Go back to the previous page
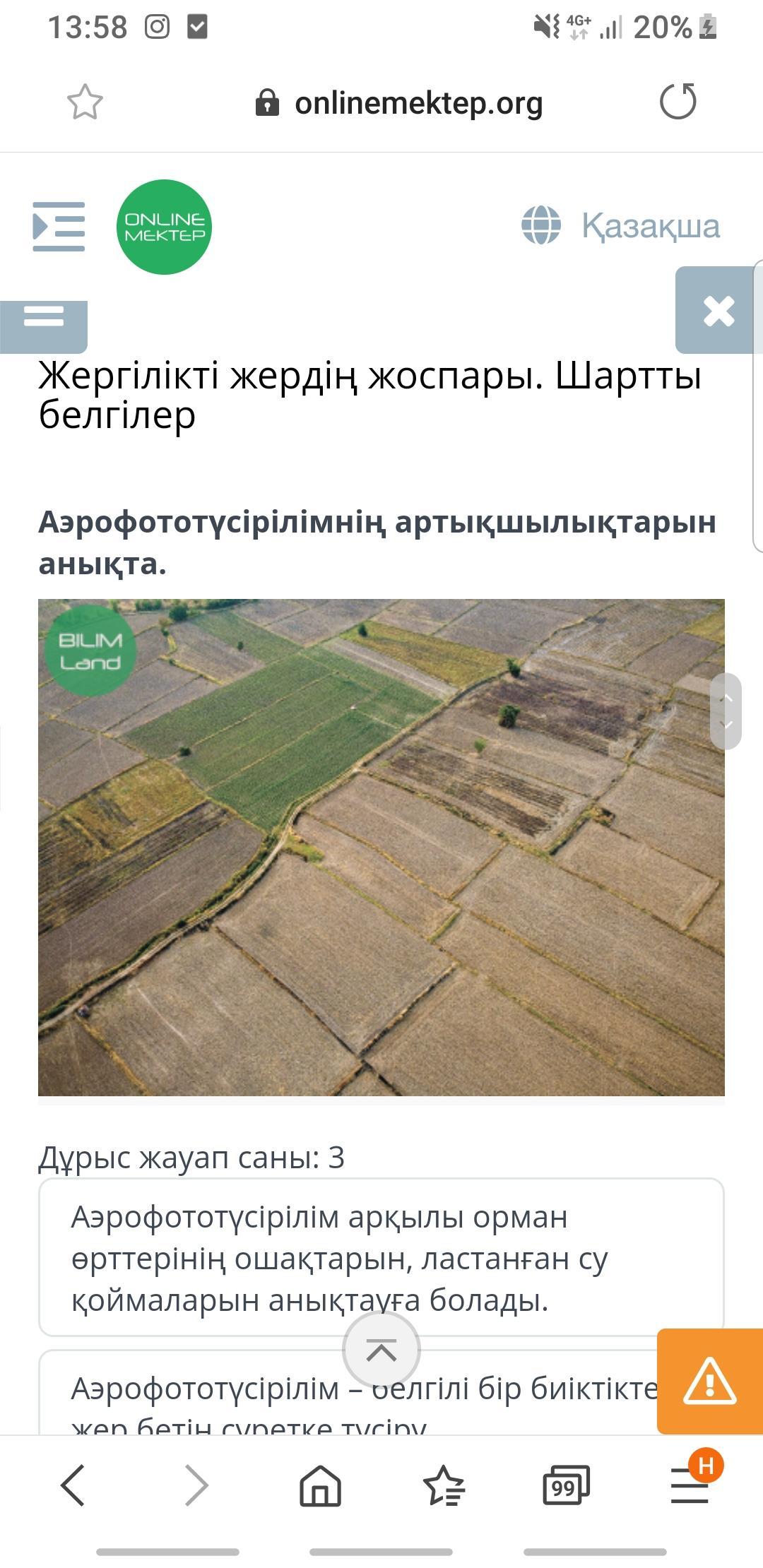 coord(73,1485)
